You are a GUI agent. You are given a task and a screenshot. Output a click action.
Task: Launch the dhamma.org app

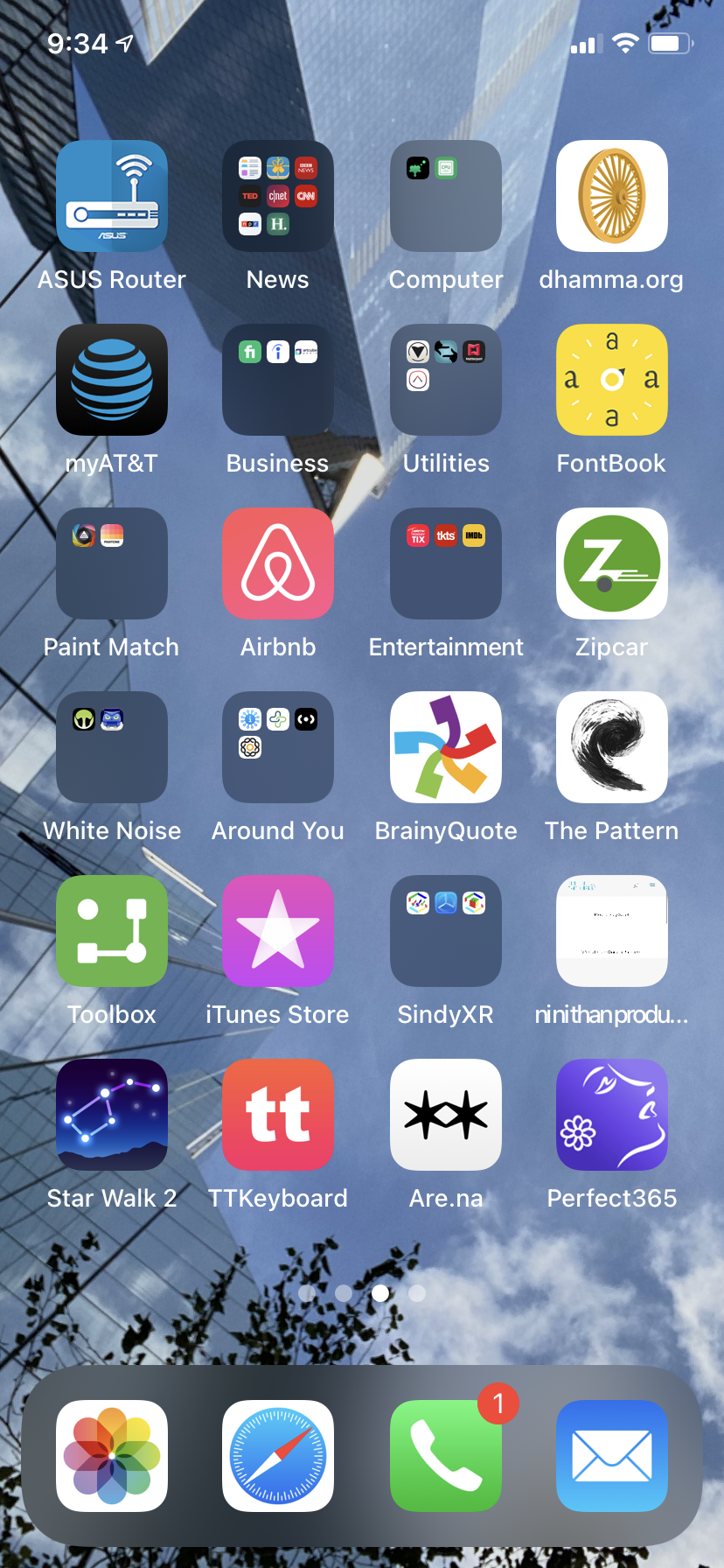[612, 196]
